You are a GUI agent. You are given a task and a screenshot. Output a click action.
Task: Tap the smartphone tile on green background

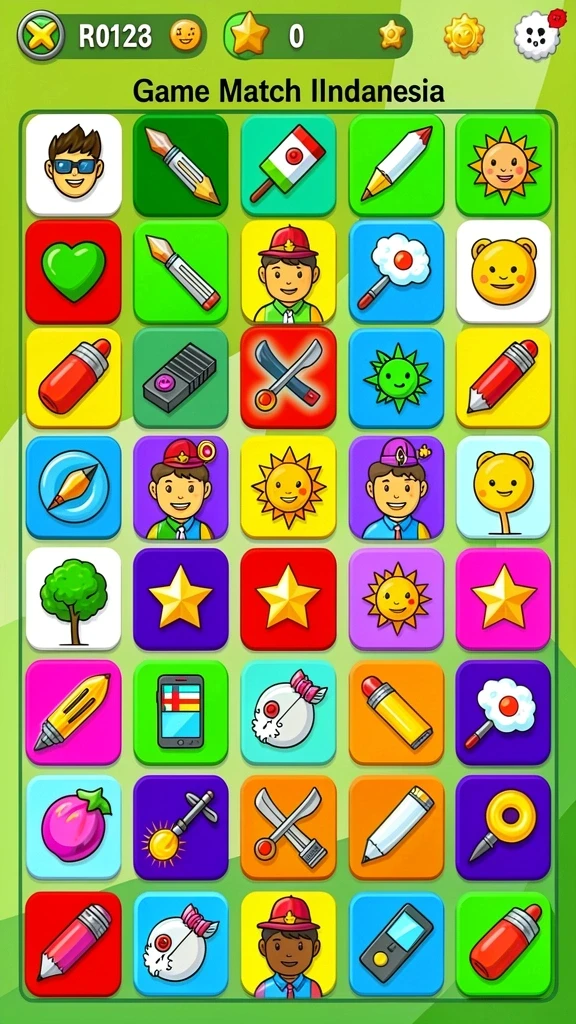181,712
